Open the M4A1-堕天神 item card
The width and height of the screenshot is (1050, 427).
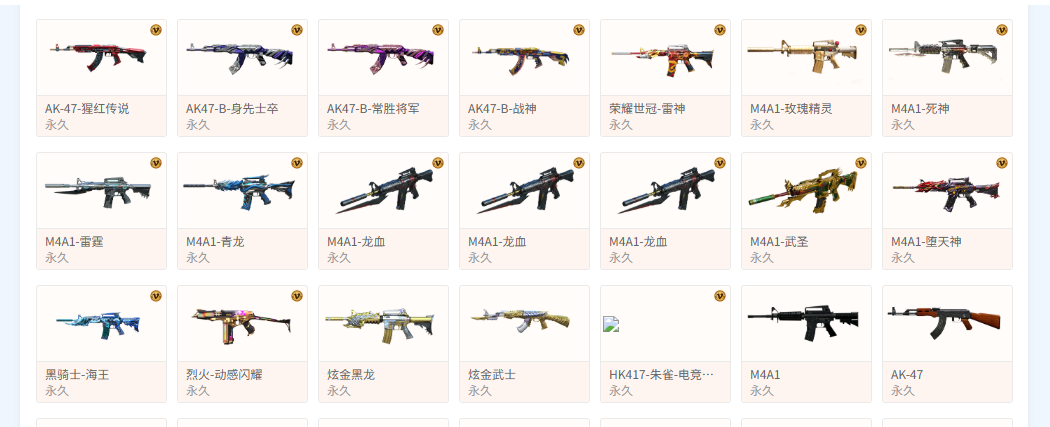(946, 210)
